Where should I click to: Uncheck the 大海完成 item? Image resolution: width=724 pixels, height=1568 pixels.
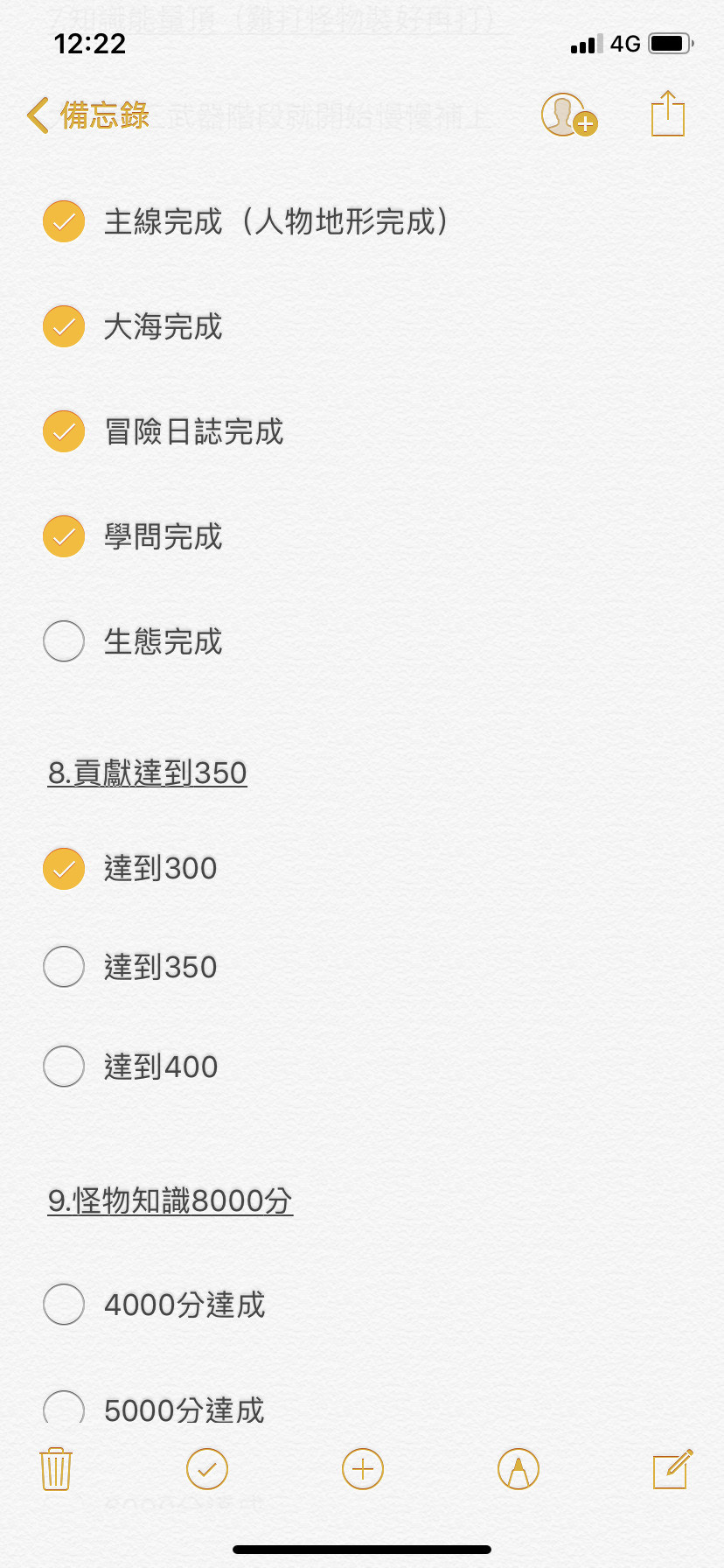click(x=64, y=326)
